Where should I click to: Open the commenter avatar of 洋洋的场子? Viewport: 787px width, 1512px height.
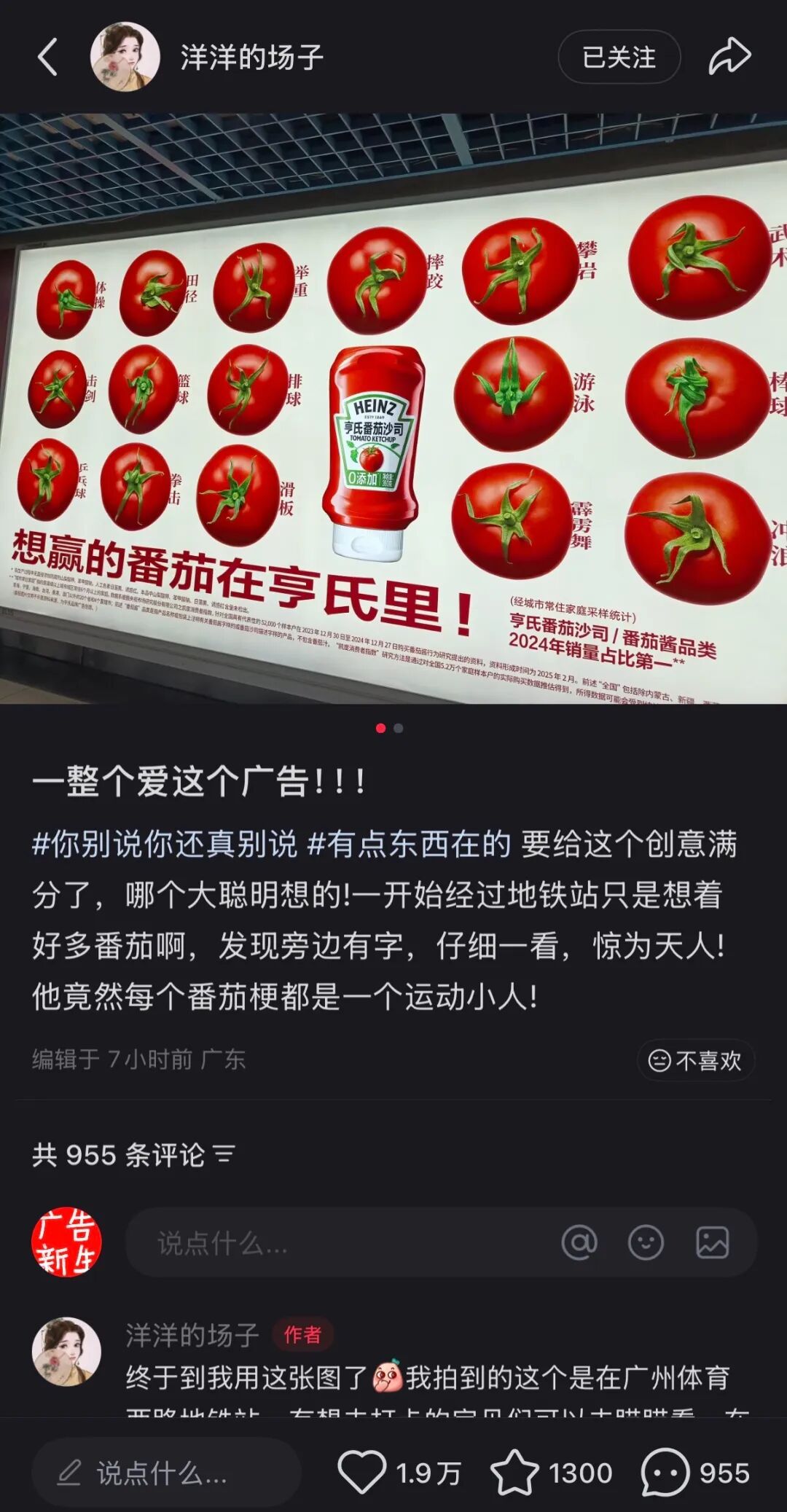pyautogui.click(x=66, y=1350)
